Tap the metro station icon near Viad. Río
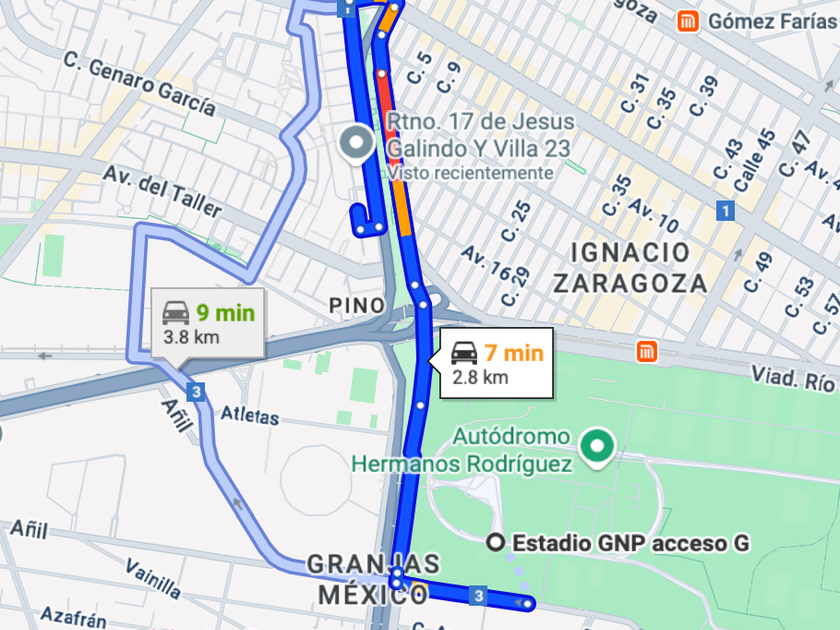 click(647, 351)
